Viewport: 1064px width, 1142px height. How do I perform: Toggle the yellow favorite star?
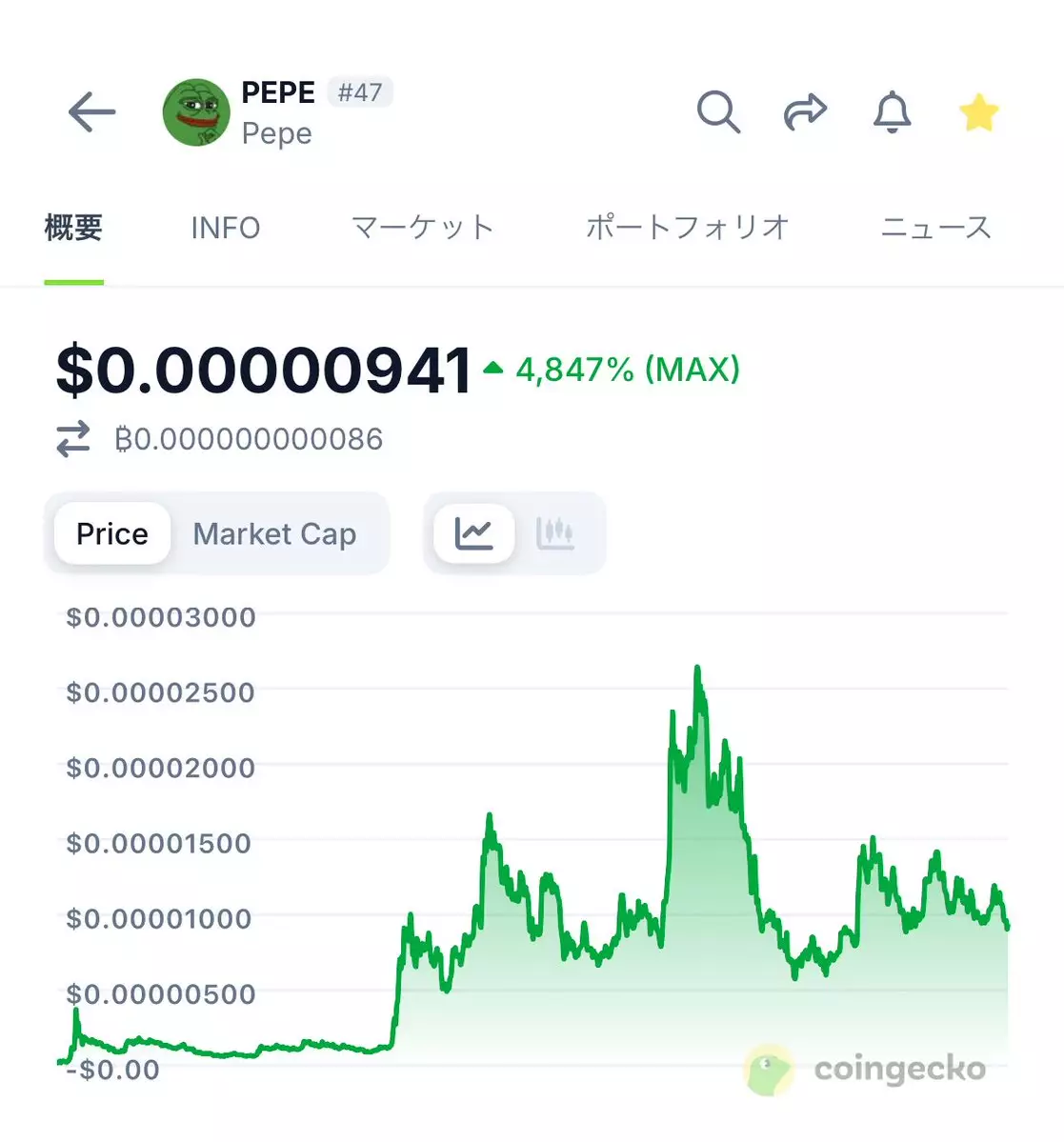click(x=978, y=112)
